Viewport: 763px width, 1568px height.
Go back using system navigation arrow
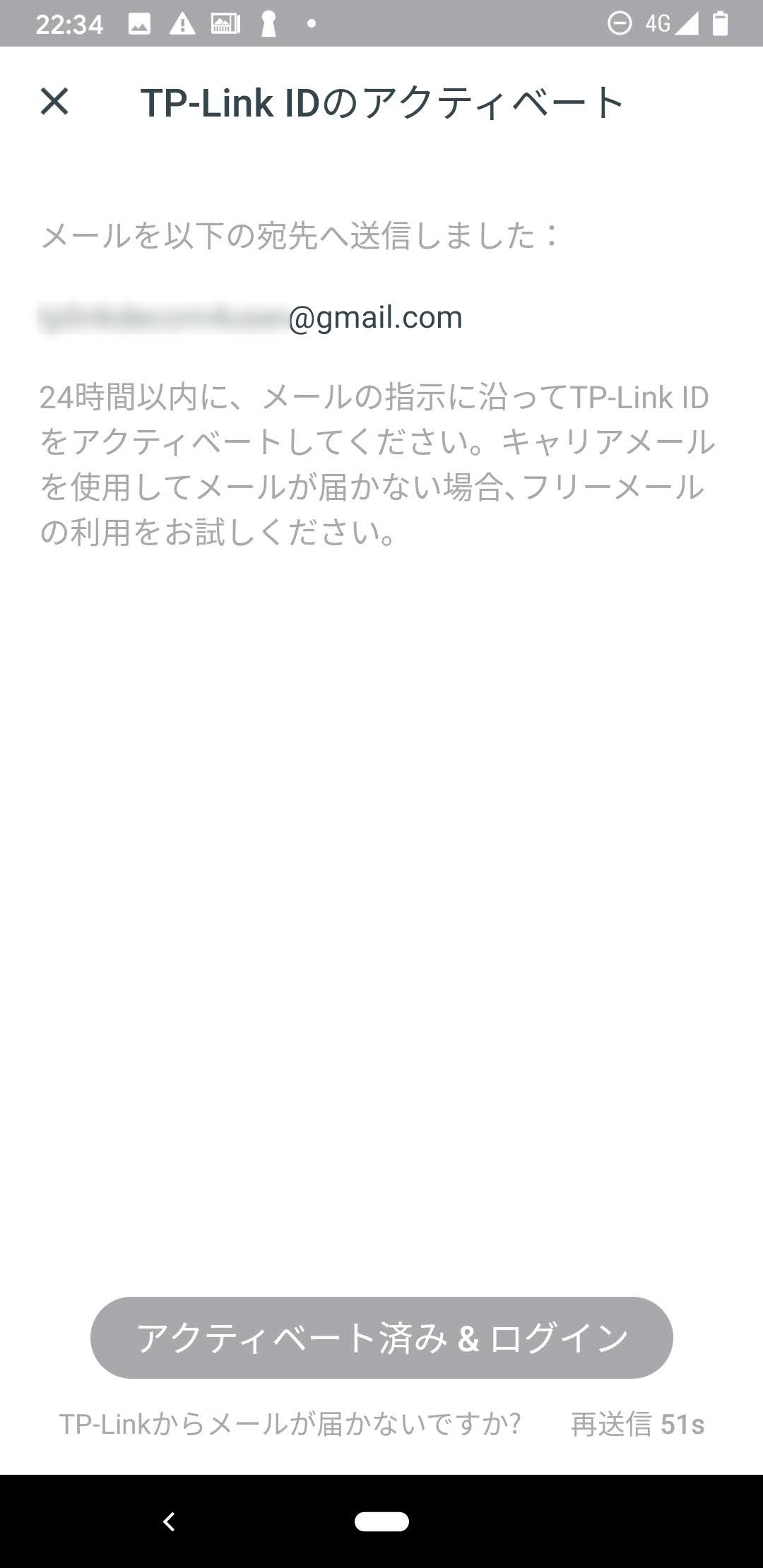[x=169, y=1521]
